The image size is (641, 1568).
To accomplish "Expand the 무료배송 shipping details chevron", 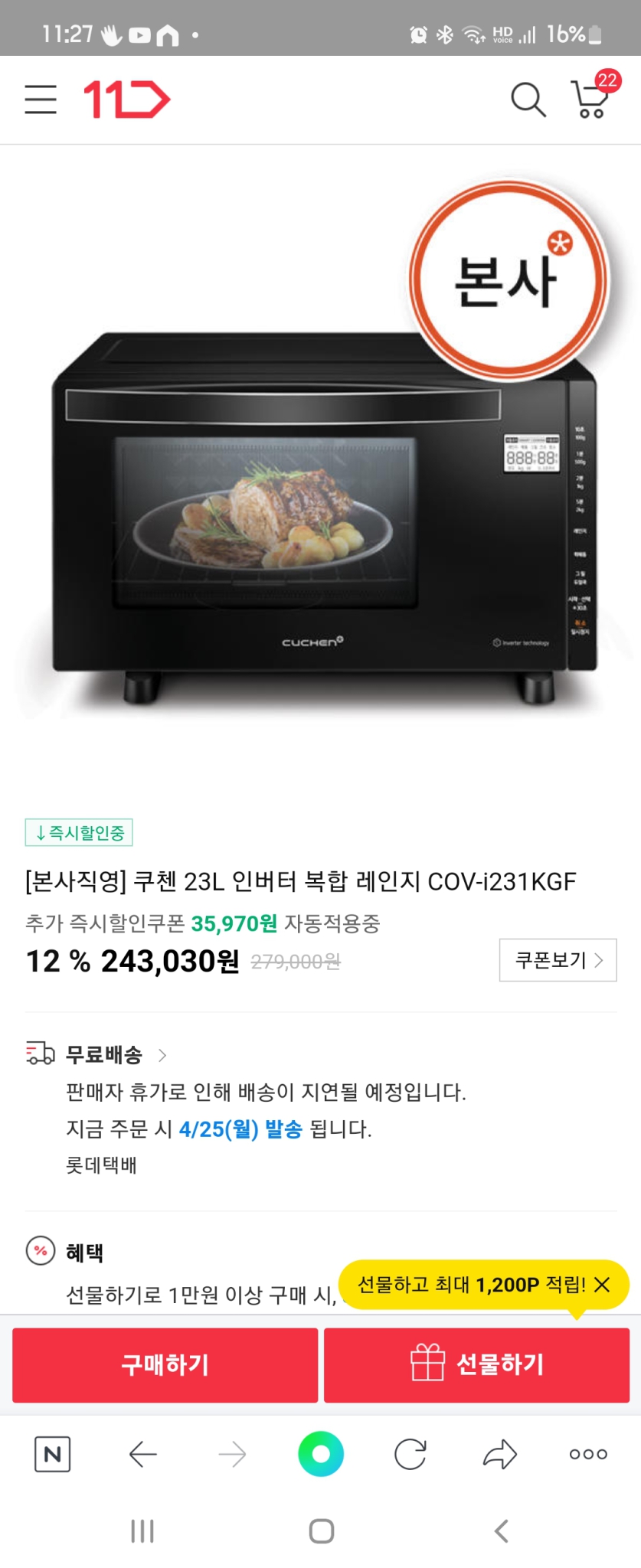I will [162, 1054].
